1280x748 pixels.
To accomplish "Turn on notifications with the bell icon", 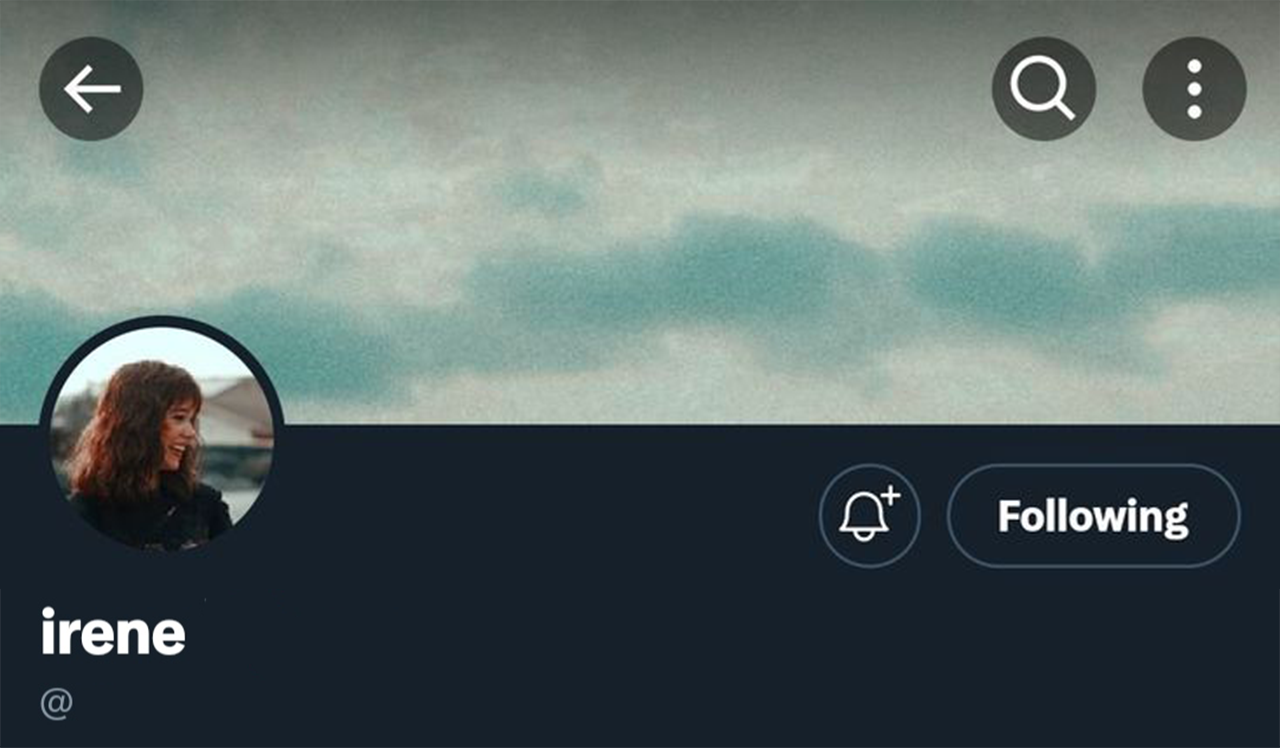I will click(869, 516).
